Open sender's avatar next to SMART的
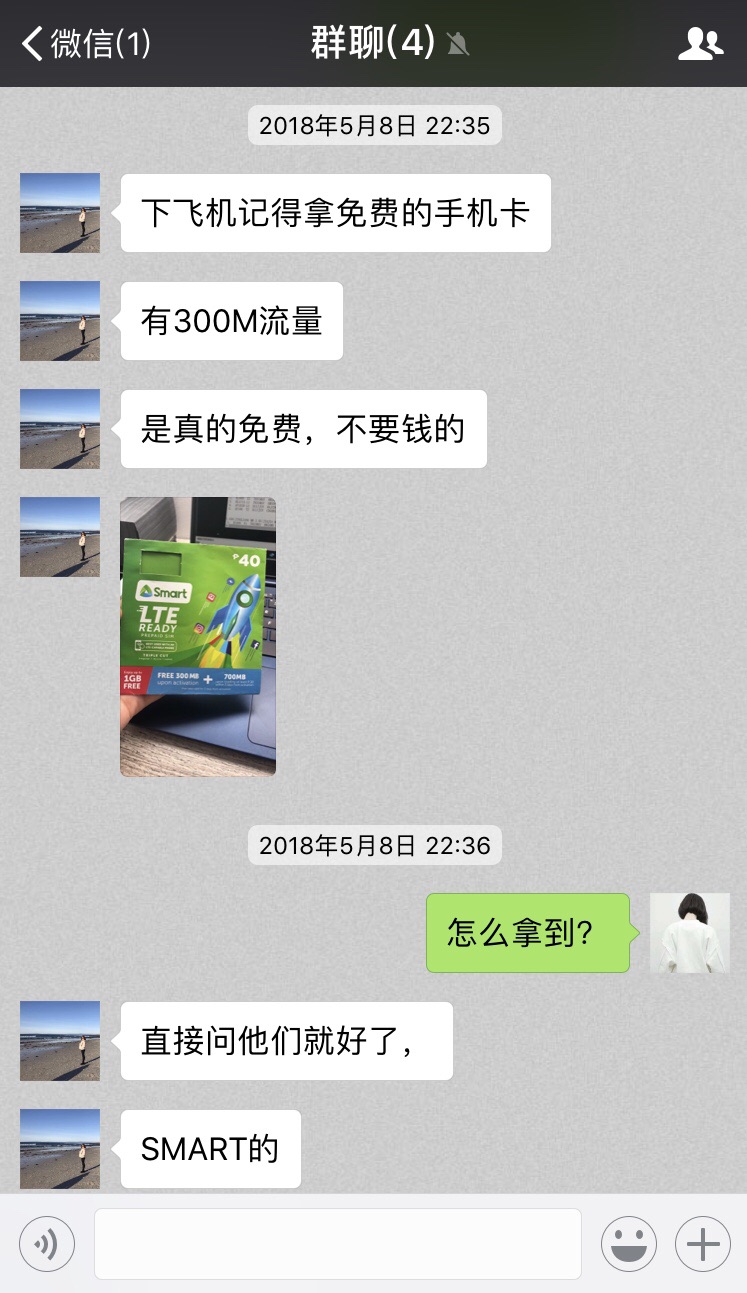Image resolution: width=747 pixels, height=1293 pixels. click(x=60, y=1149)
